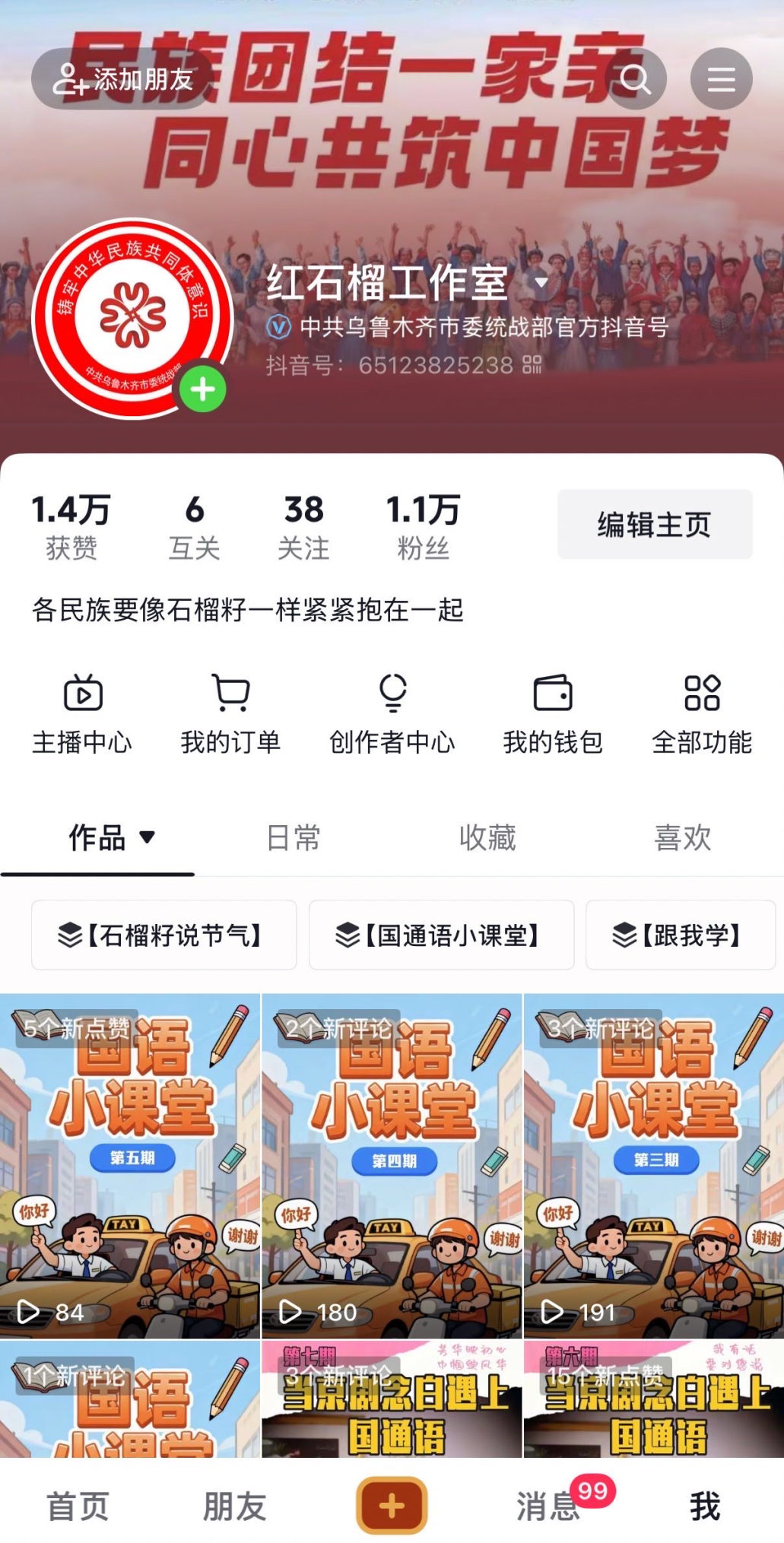This screenshot has height=1543, width=784.
Task: Tap the 粉丝 count showing 1.1万
Action: coord(421,525)
